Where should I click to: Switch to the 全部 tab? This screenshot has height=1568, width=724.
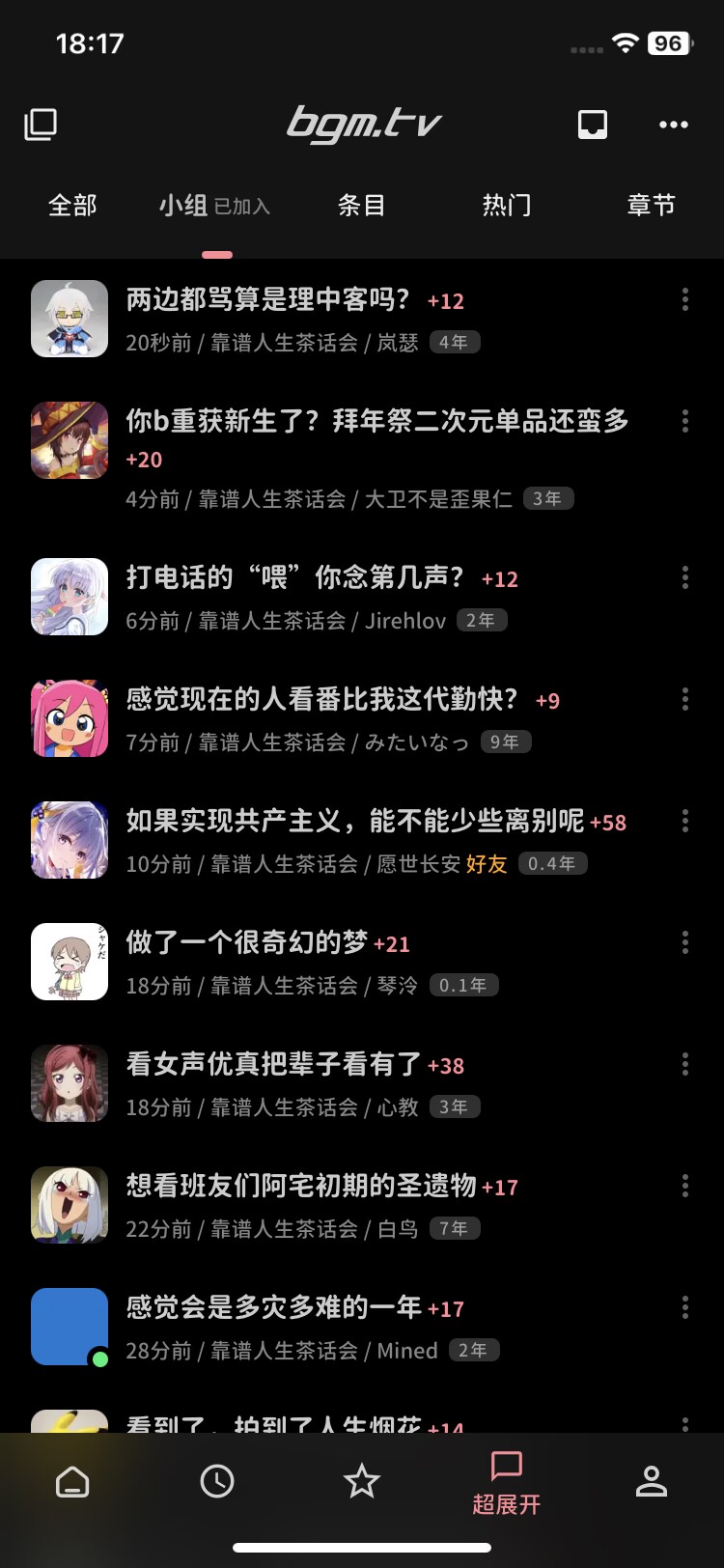tap(72, 206)
